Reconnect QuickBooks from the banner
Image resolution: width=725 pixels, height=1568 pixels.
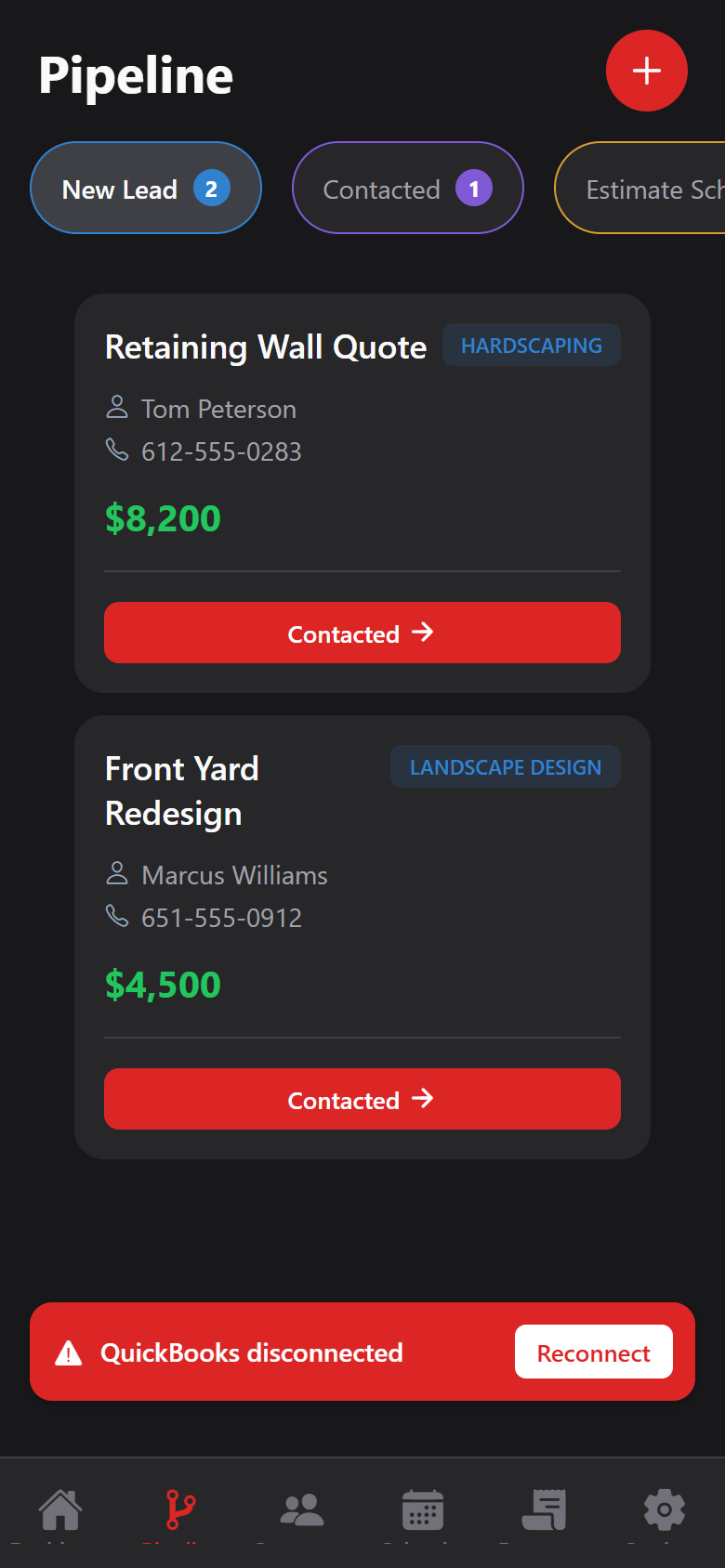[x=593, y=1352]
